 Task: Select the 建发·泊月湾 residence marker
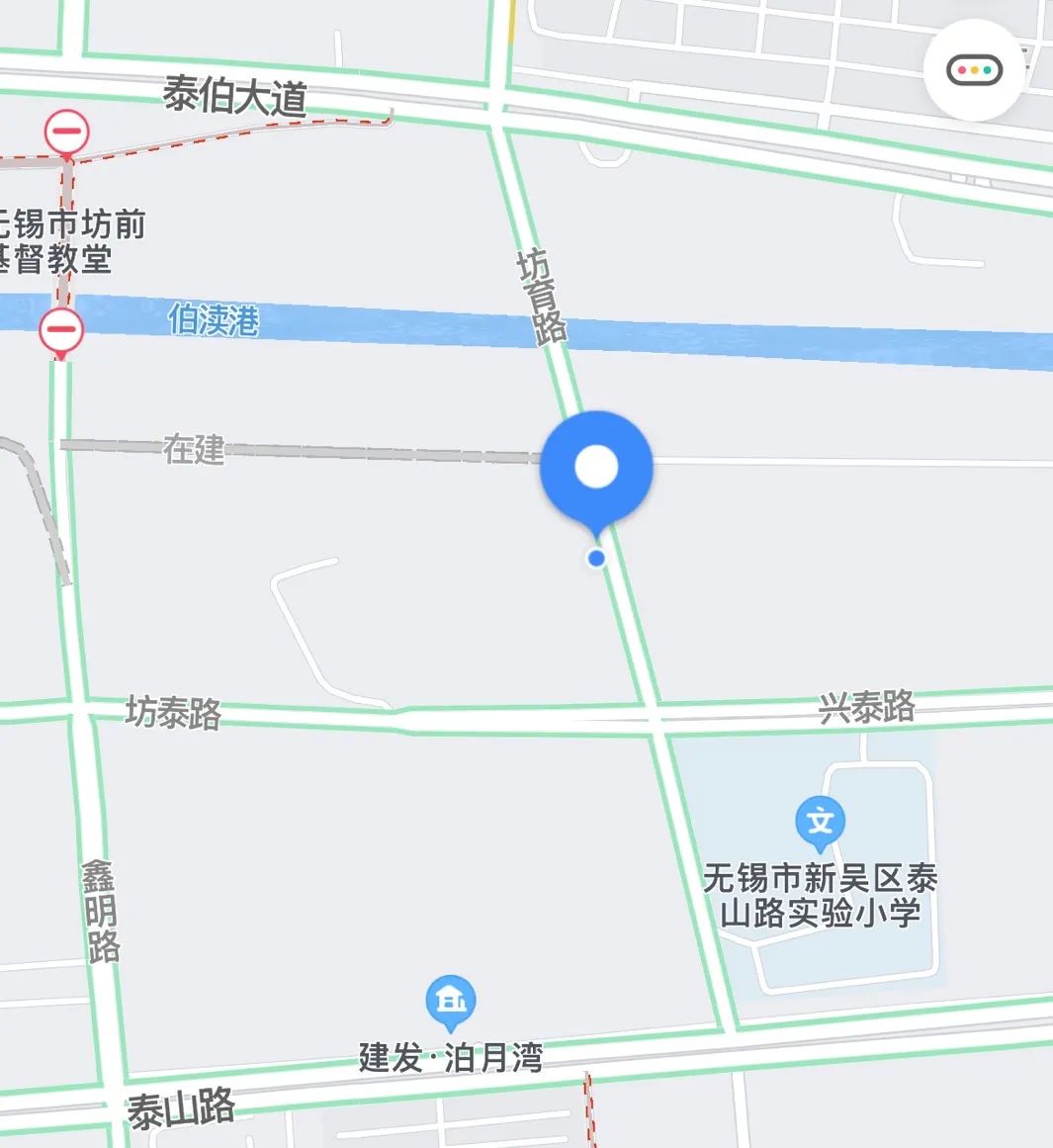[451, 1001]
